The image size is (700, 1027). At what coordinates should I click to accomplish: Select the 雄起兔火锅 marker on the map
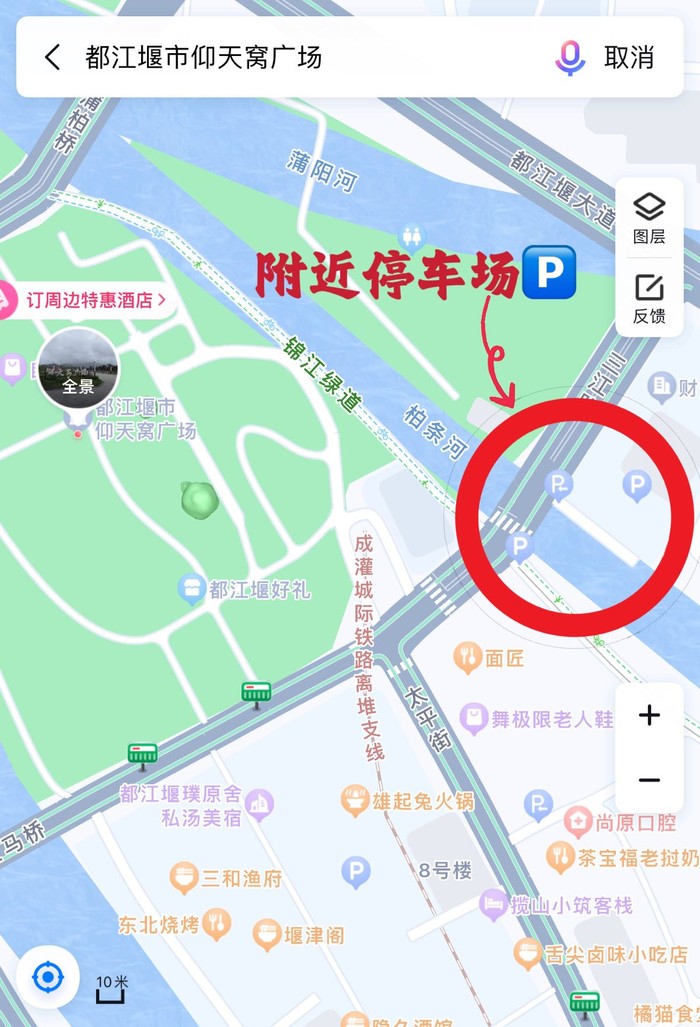coord(356,801)
